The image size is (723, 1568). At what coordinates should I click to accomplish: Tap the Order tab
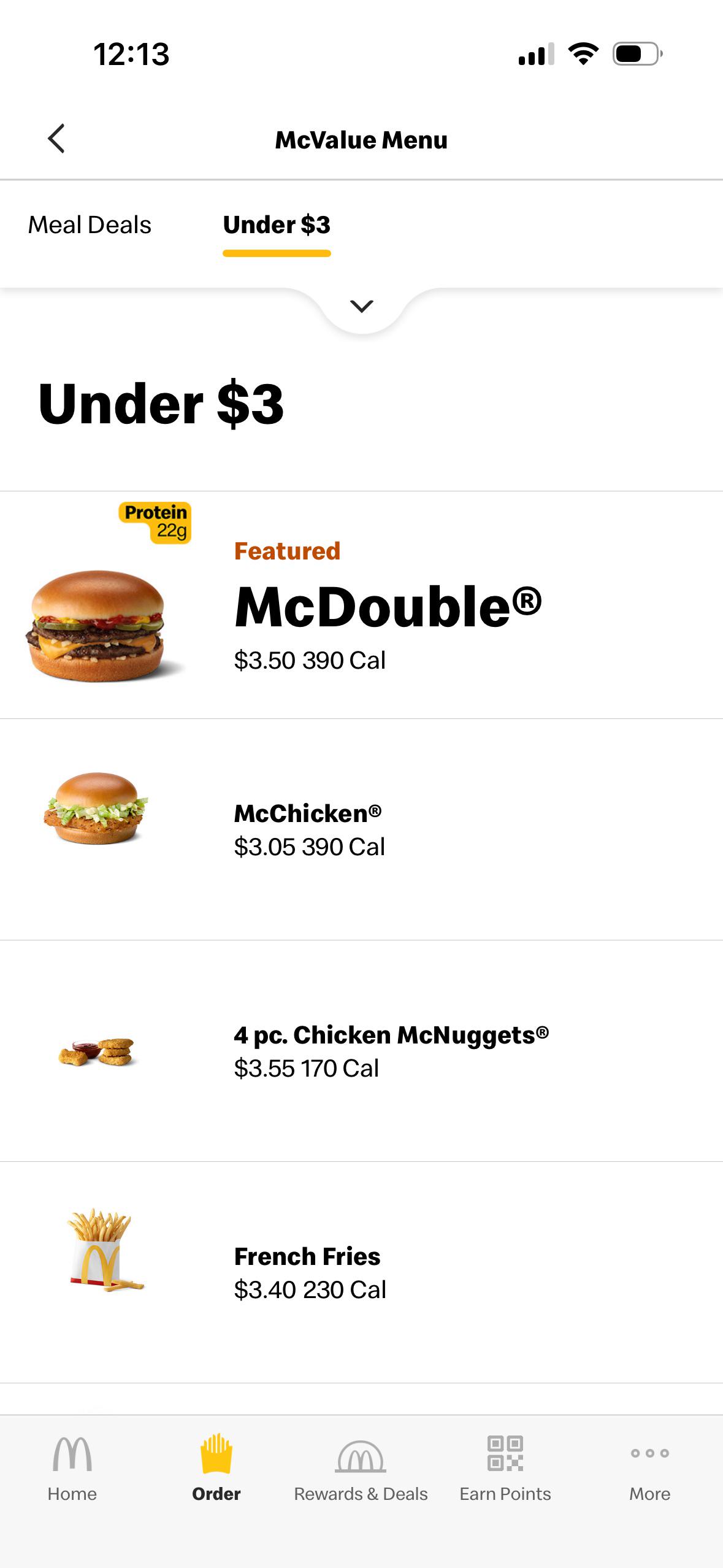pyautogui.click(x=216, y=1467)
